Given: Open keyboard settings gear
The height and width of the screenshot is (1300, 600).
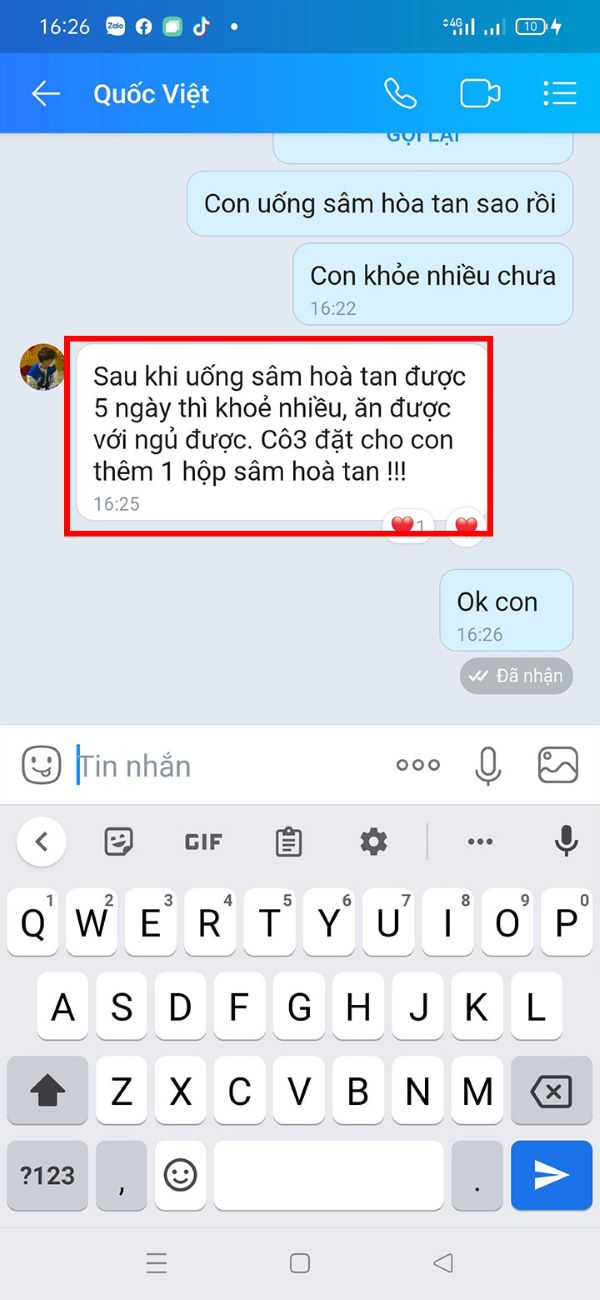Looking at the screenshot, I should (x=374, y=842).
